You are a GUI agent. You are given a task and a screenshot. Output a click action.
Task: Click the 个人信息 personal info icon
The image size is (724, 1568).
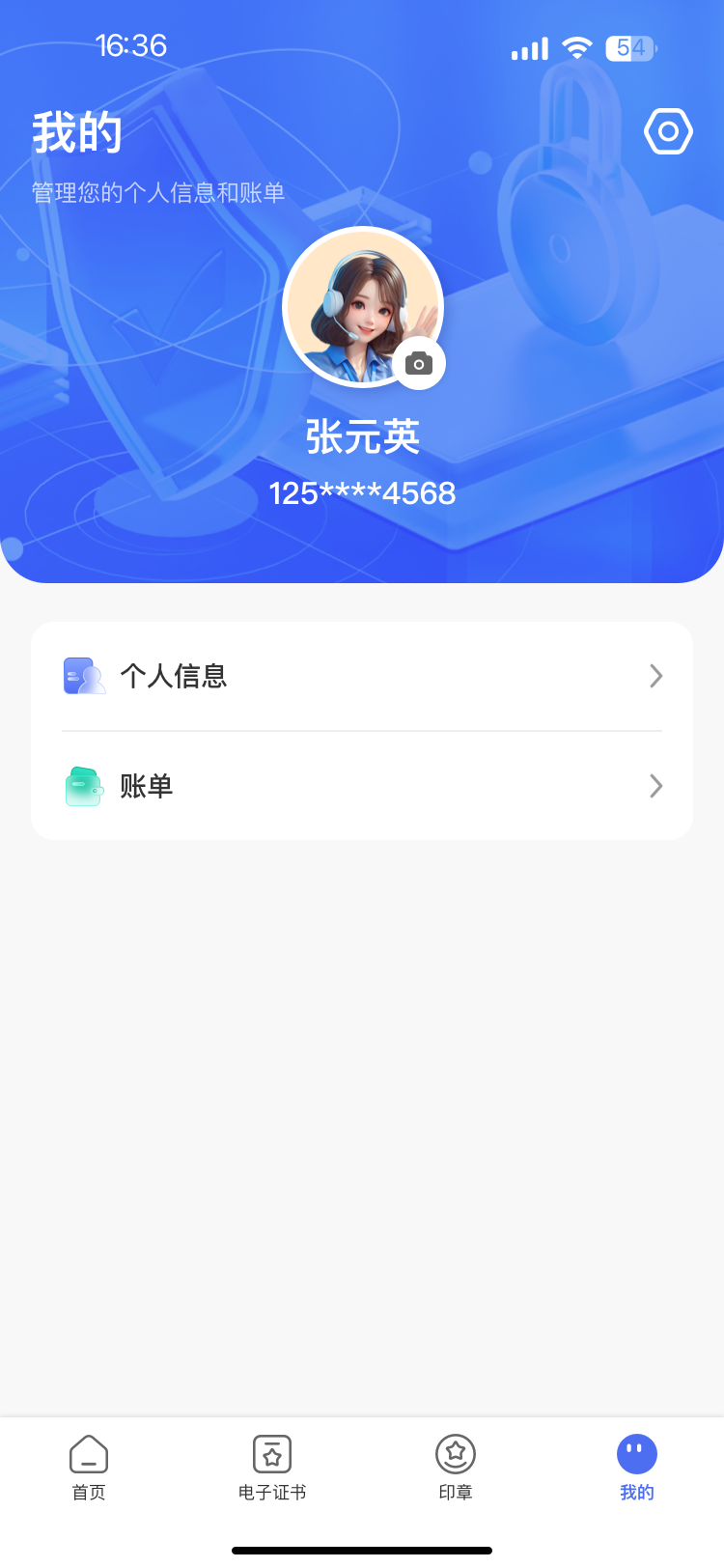83,676
